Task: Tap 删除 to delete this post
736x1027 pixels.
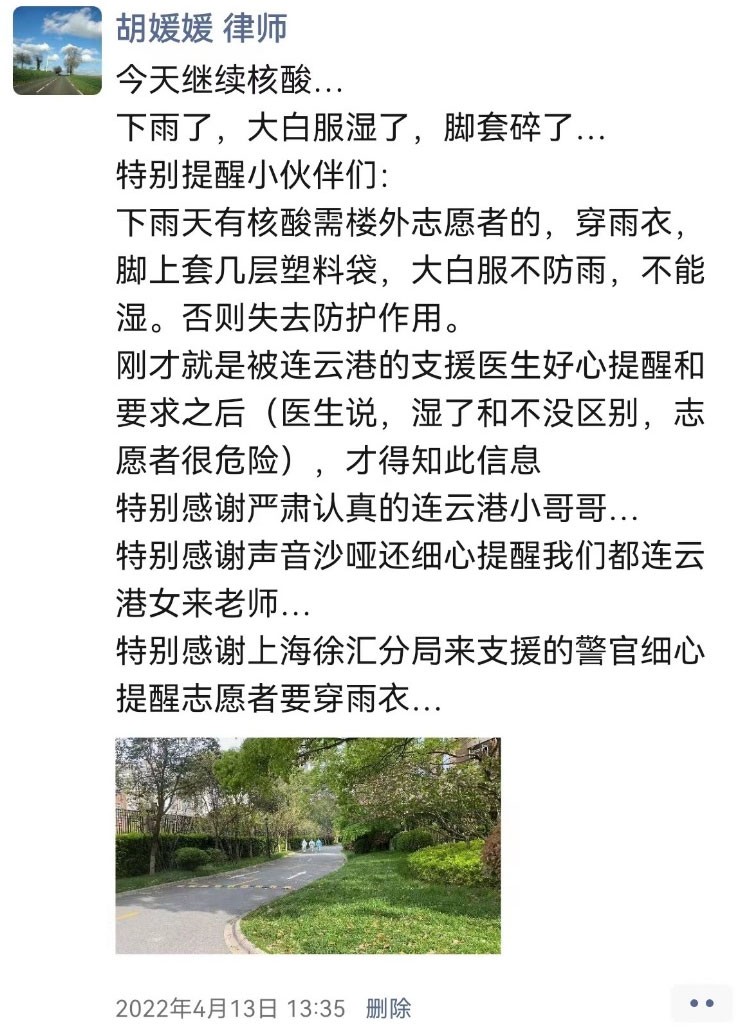Action: pyautogui.click(x=388, y=1007)
